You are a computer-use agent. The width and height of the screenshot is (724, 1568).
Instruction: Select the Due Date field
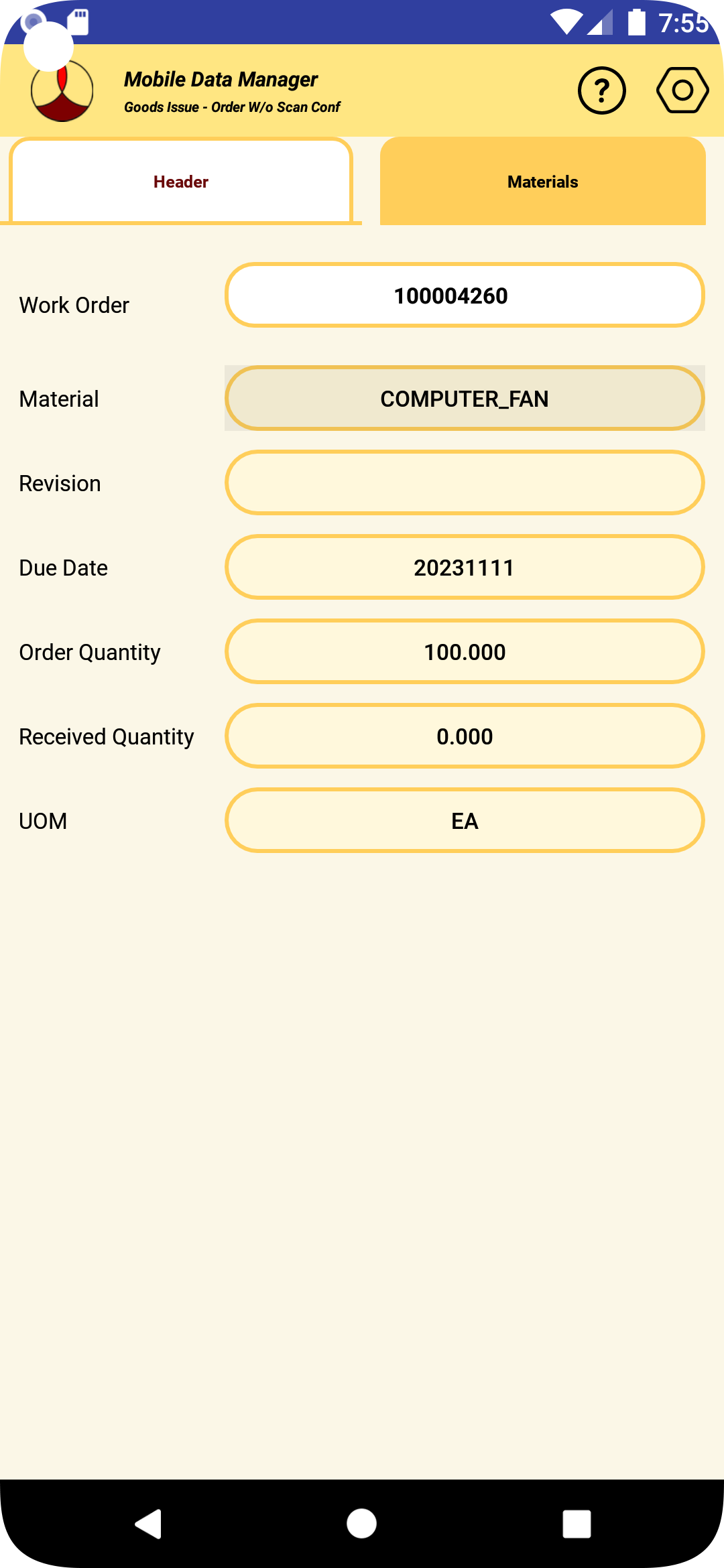coord(464,568)
